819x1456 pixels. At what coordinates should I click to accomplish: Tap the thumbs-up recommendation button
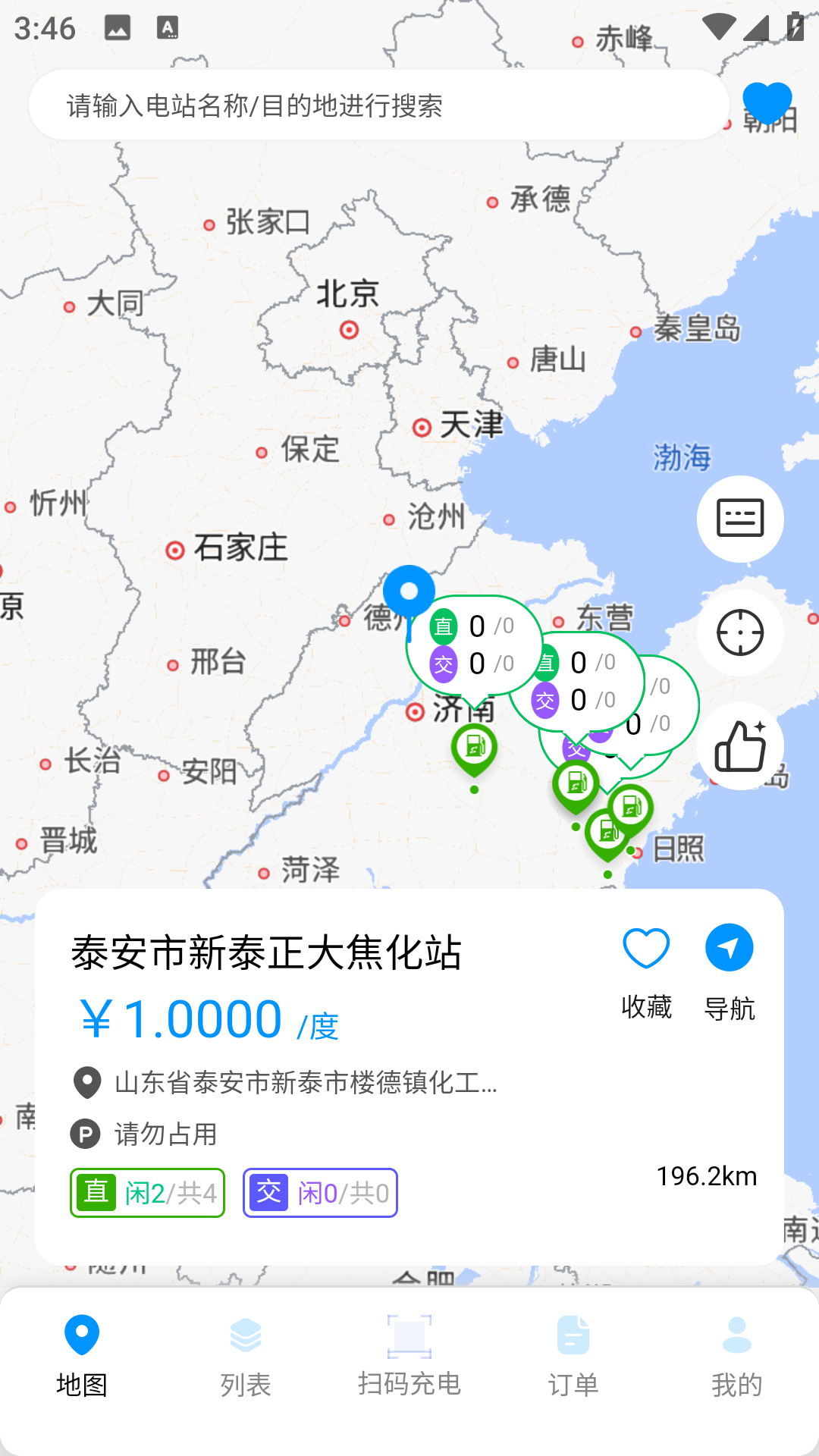click(740, 746)
